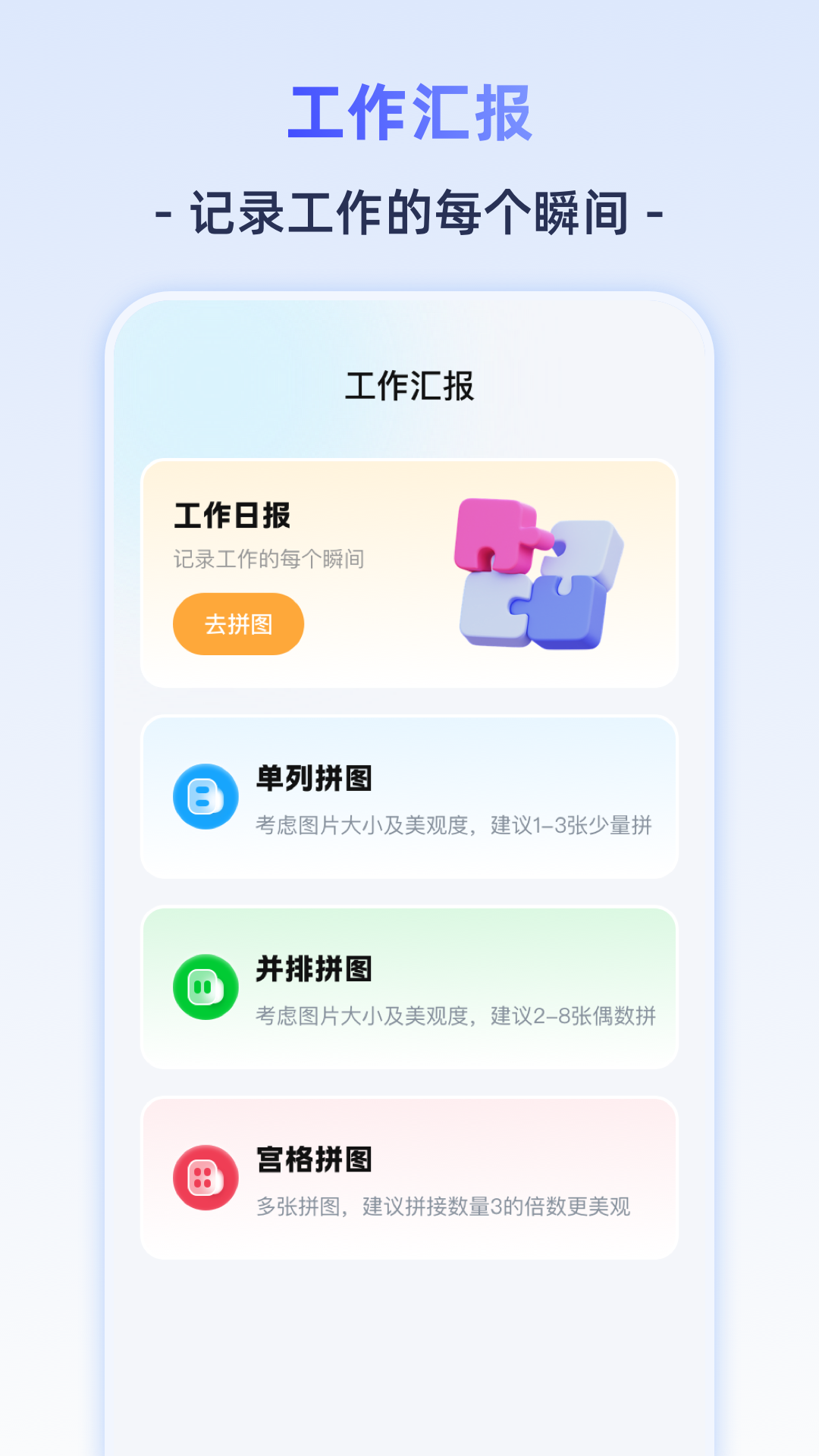The image size is (819, 1456).
Task: Click the 记录工作的每个瞬间 text under 工作日报
Action: (x=269, y=559)
